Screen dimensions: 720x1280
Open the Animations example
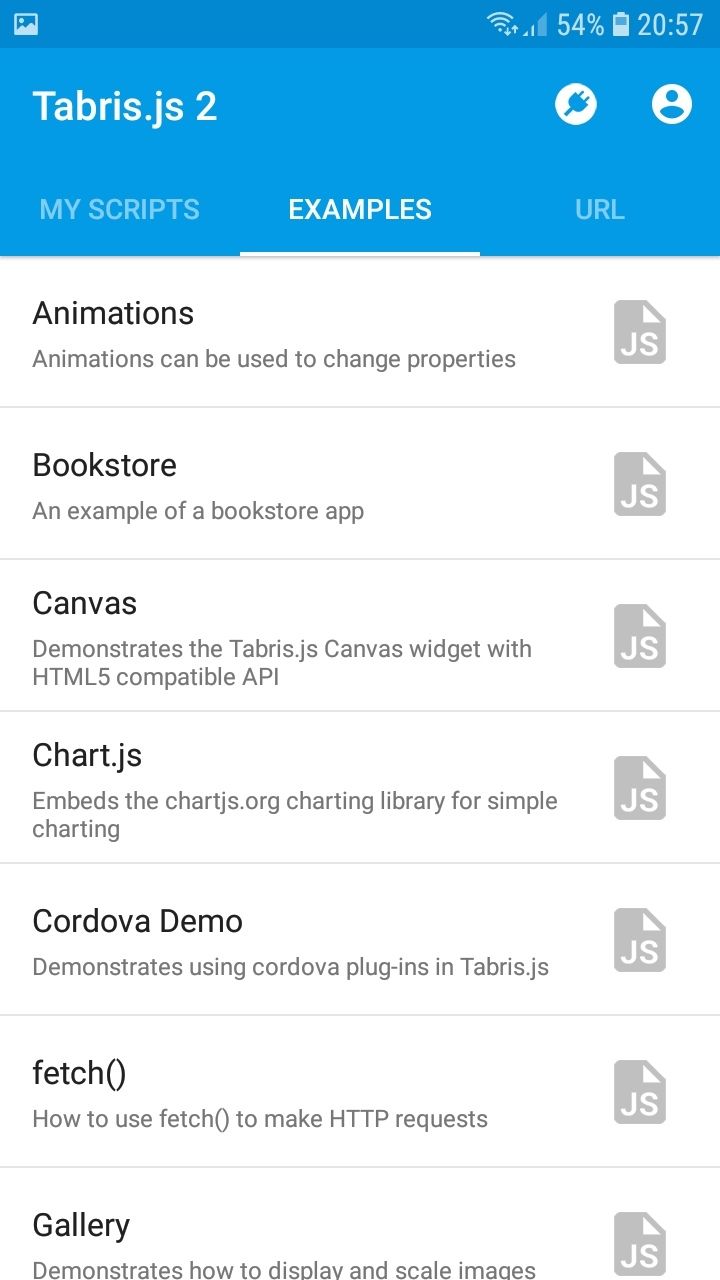(360, 332)
